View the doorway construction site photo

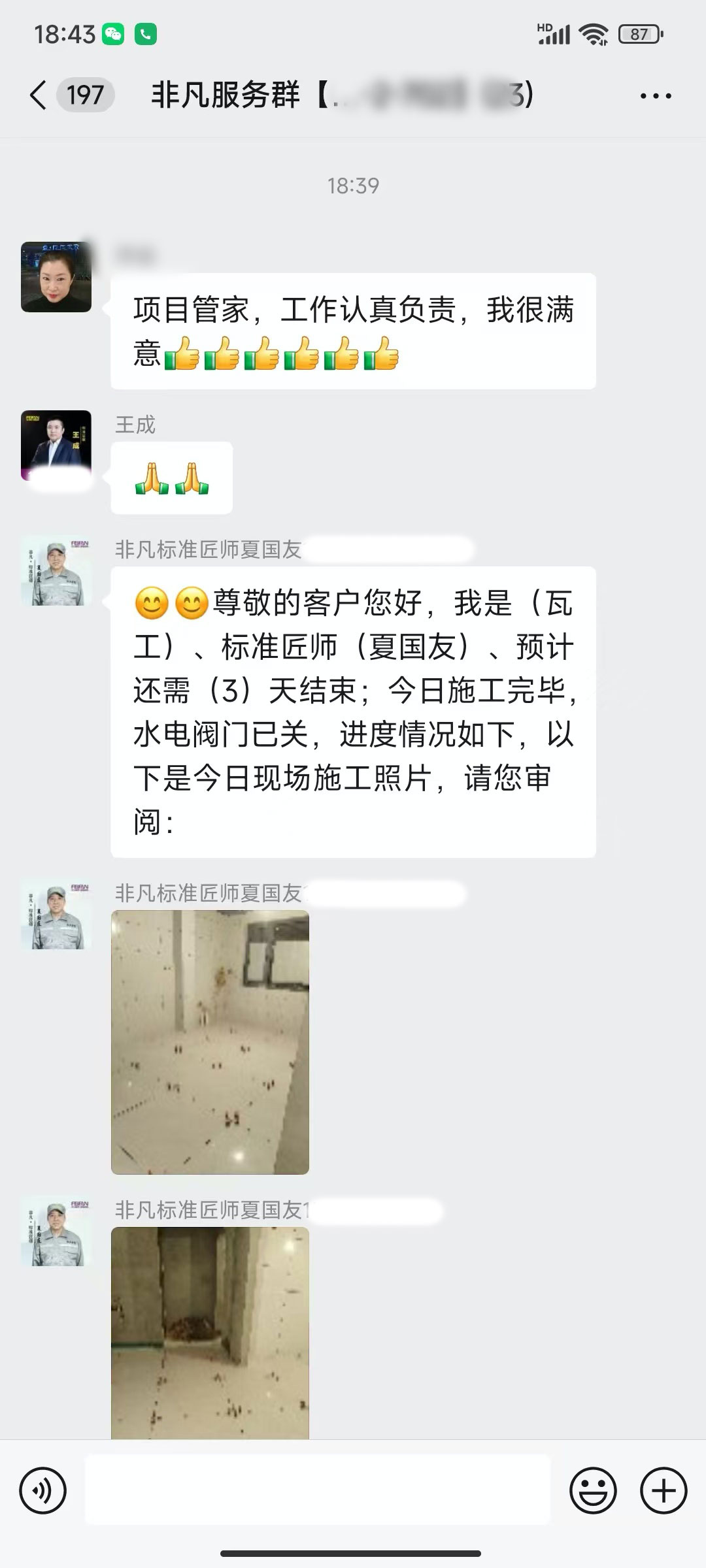[210, 1333]
